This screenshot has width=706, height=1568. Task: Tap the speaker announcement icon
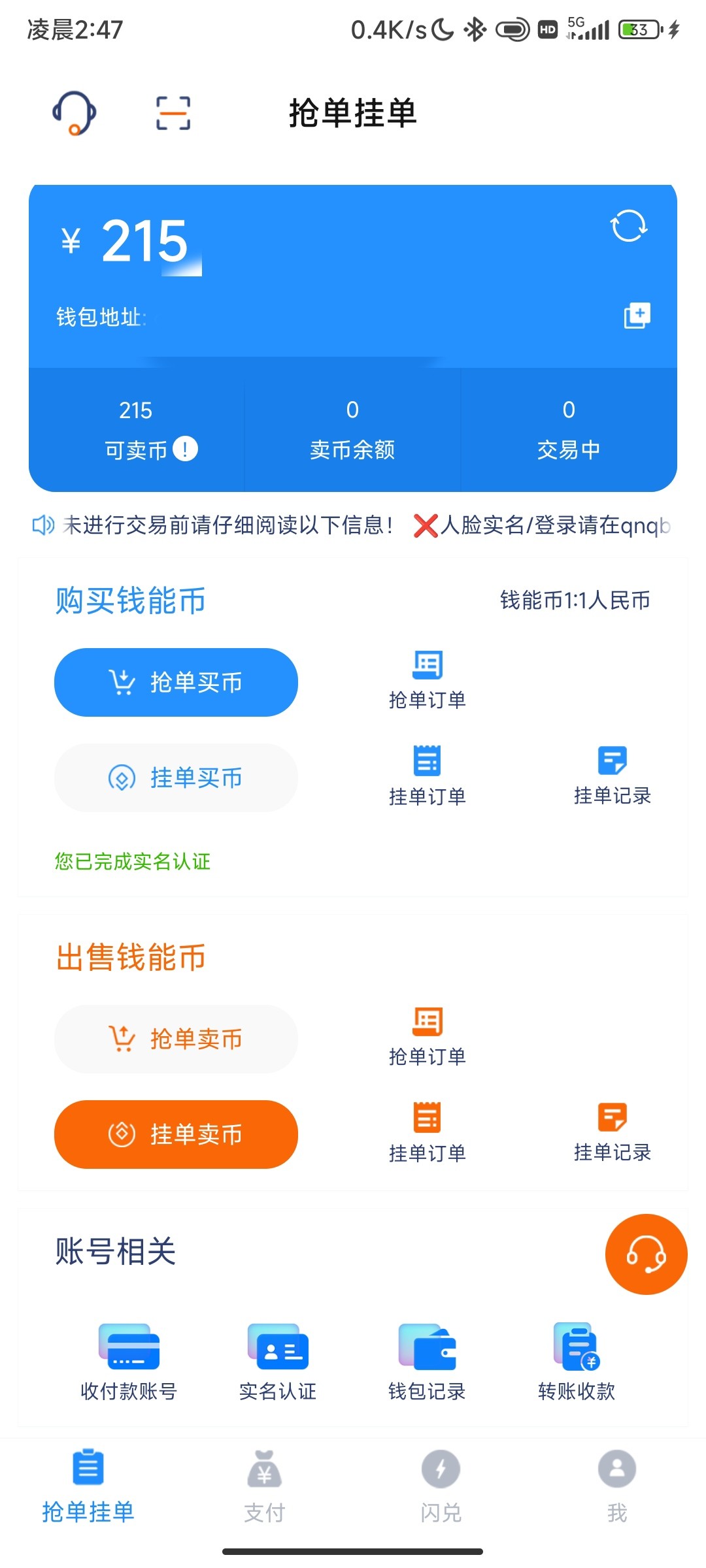pyautogui.click(x=42, y=526)
